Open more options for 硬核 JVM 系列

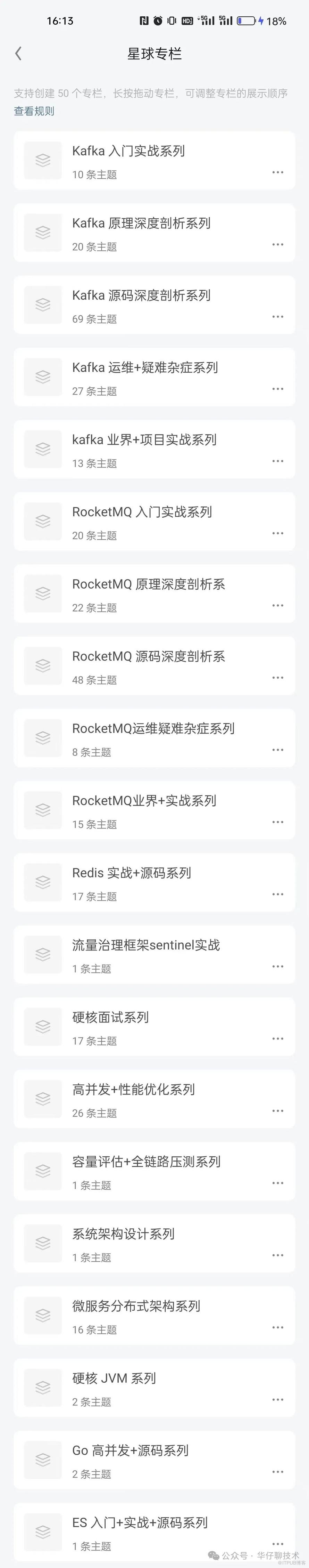278,1400
